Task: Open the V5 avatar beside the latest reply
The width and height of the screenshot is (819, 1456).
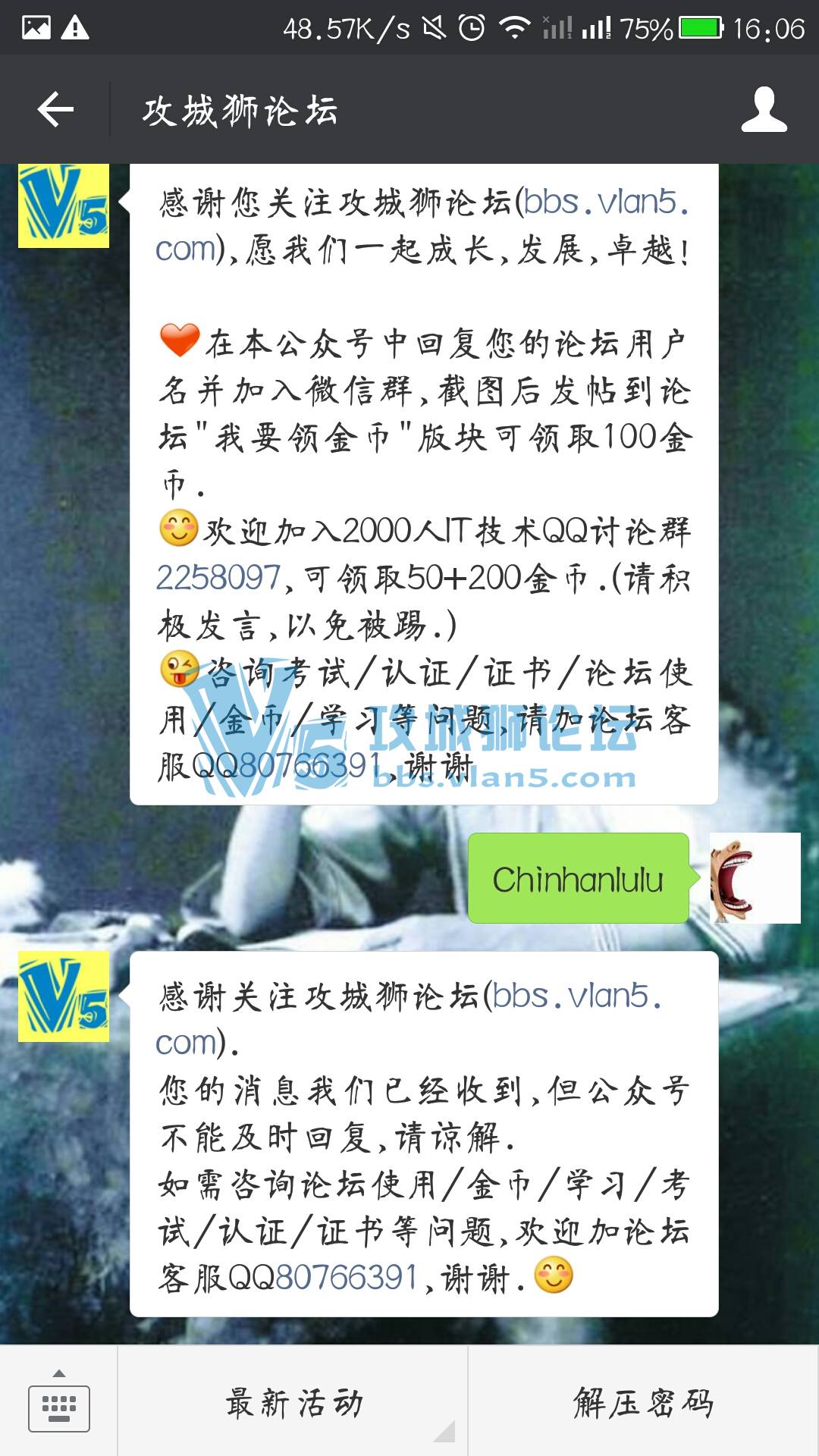Action: pos(64,996)
